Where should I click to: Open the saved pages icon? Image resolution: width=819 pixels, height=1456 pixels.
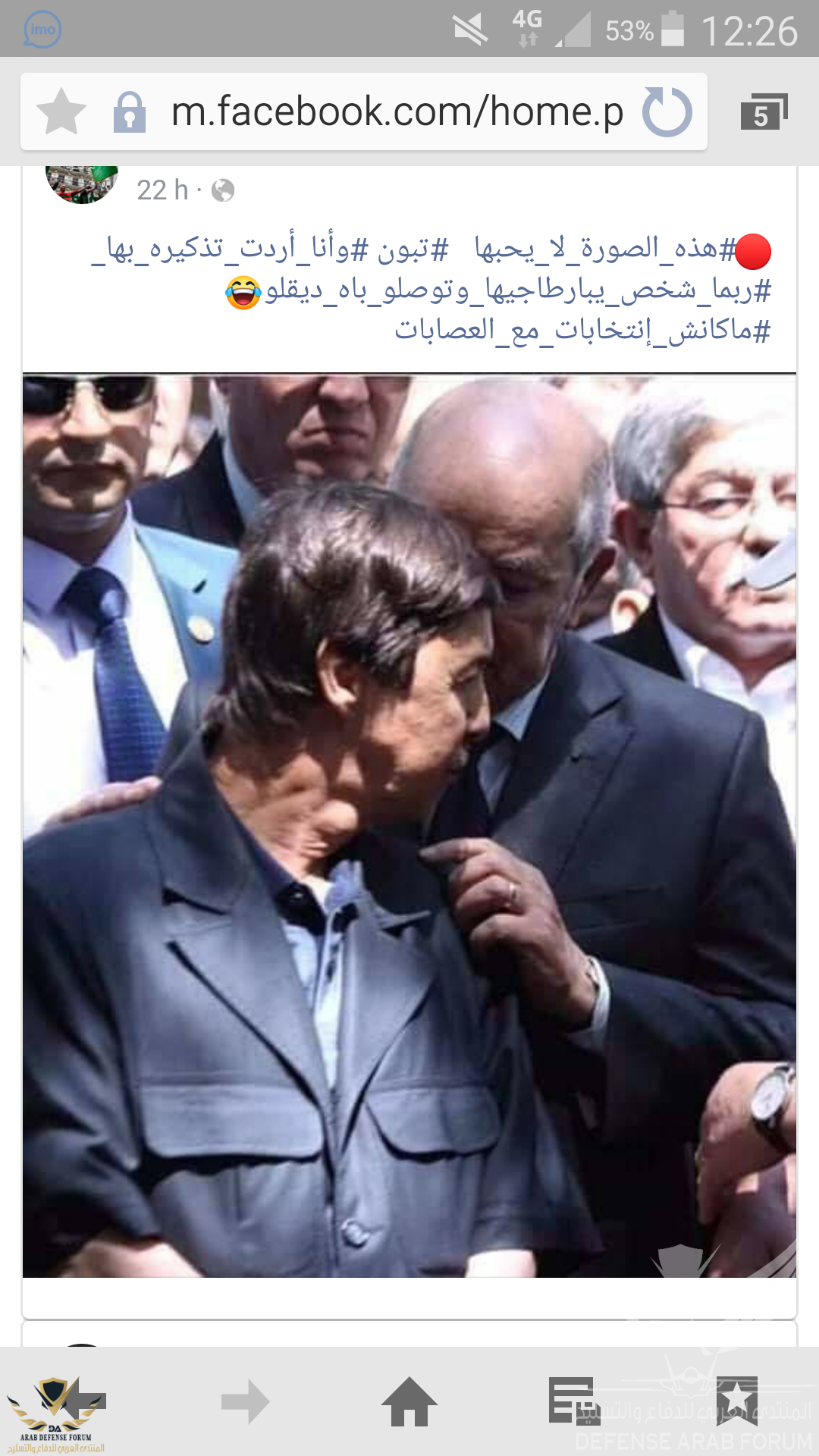573,1401
